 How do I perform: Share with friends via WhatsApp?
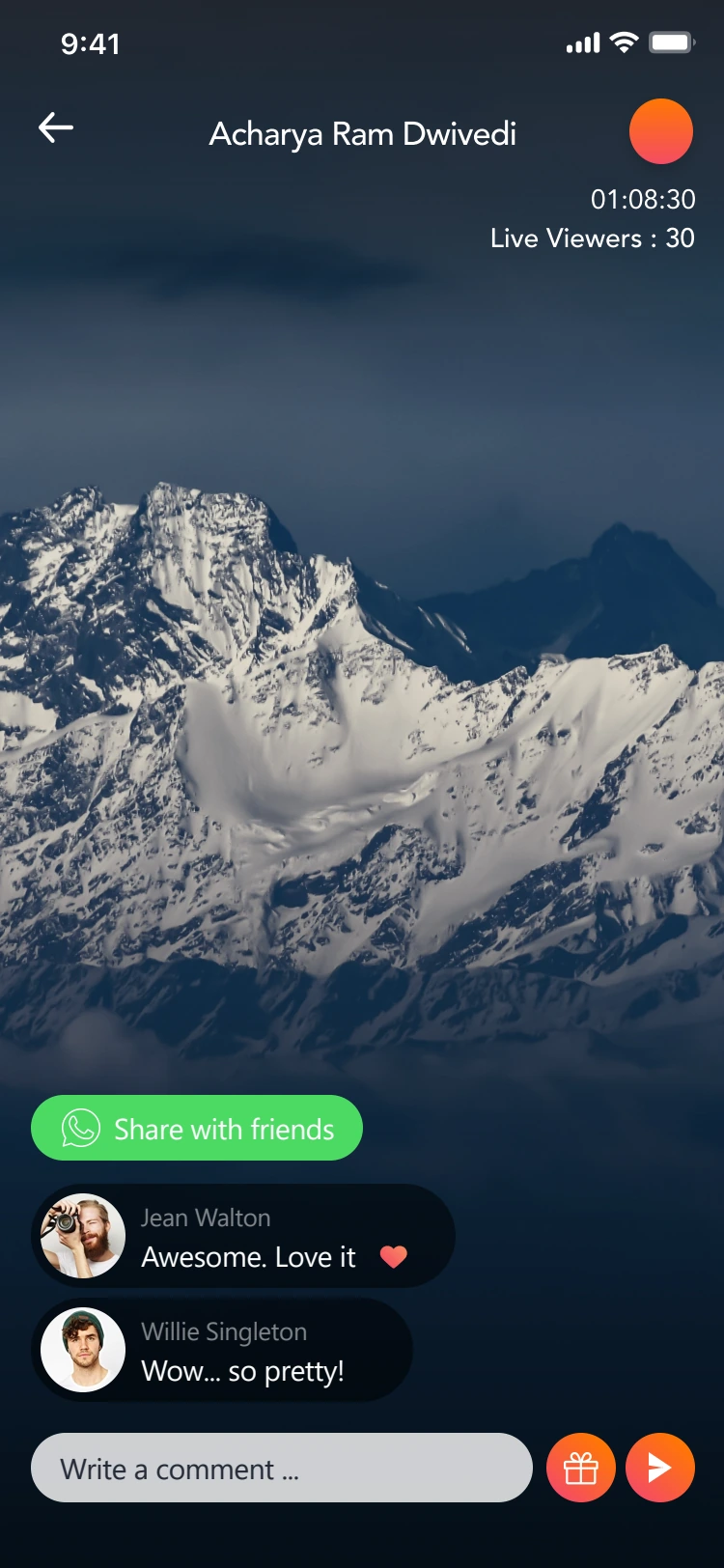[x=197, y=1128]
